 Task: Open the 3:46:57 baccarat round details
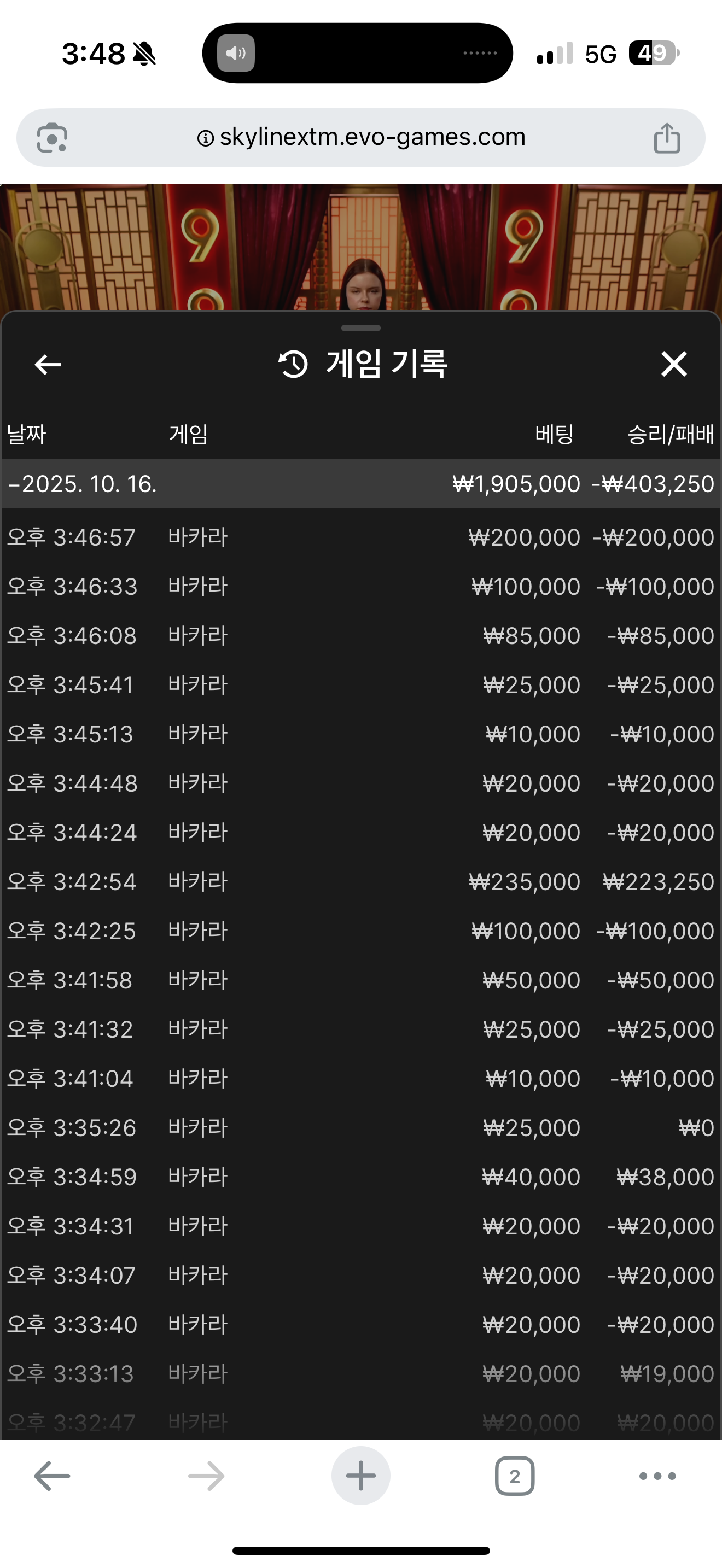tap(360, 537)
